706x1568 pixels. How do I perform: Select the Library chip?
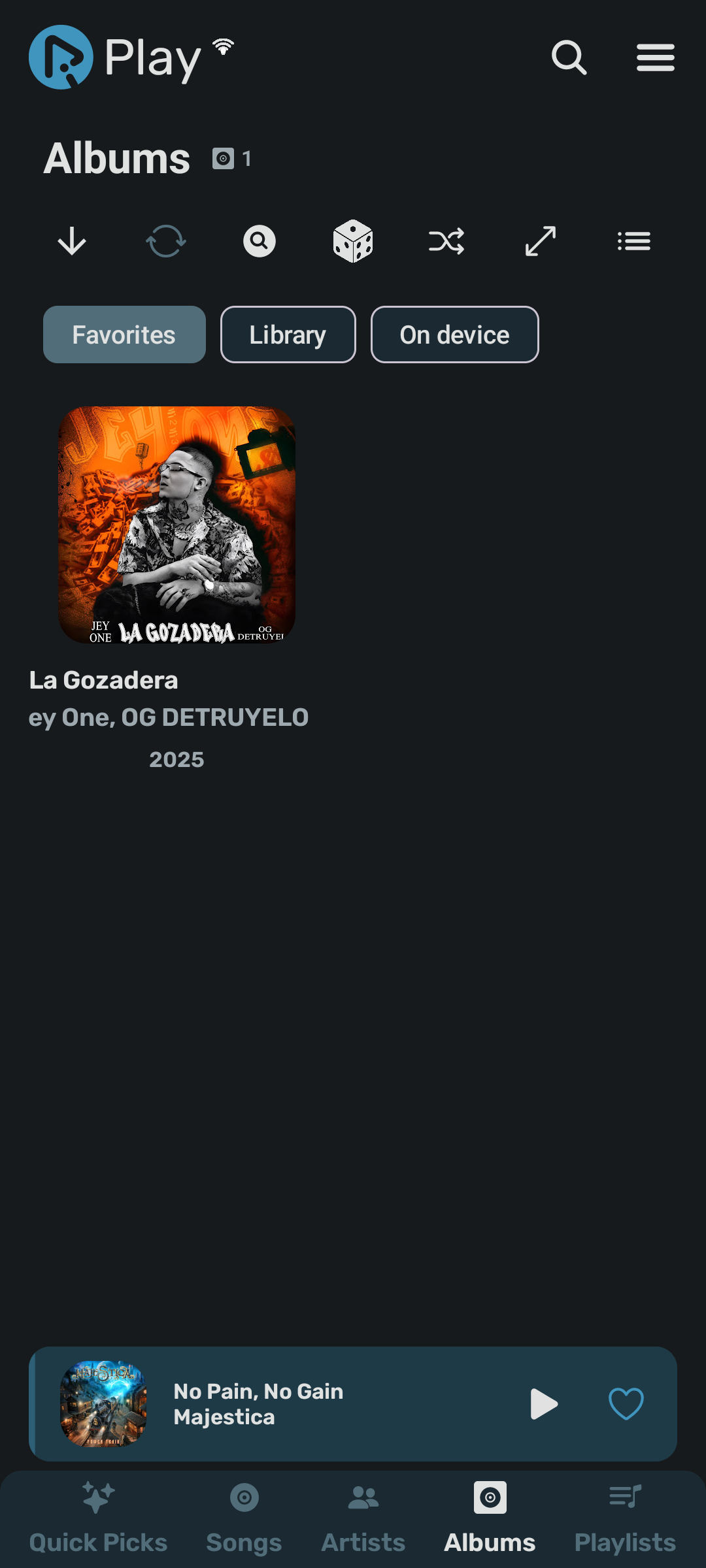(x=288, y=335)
